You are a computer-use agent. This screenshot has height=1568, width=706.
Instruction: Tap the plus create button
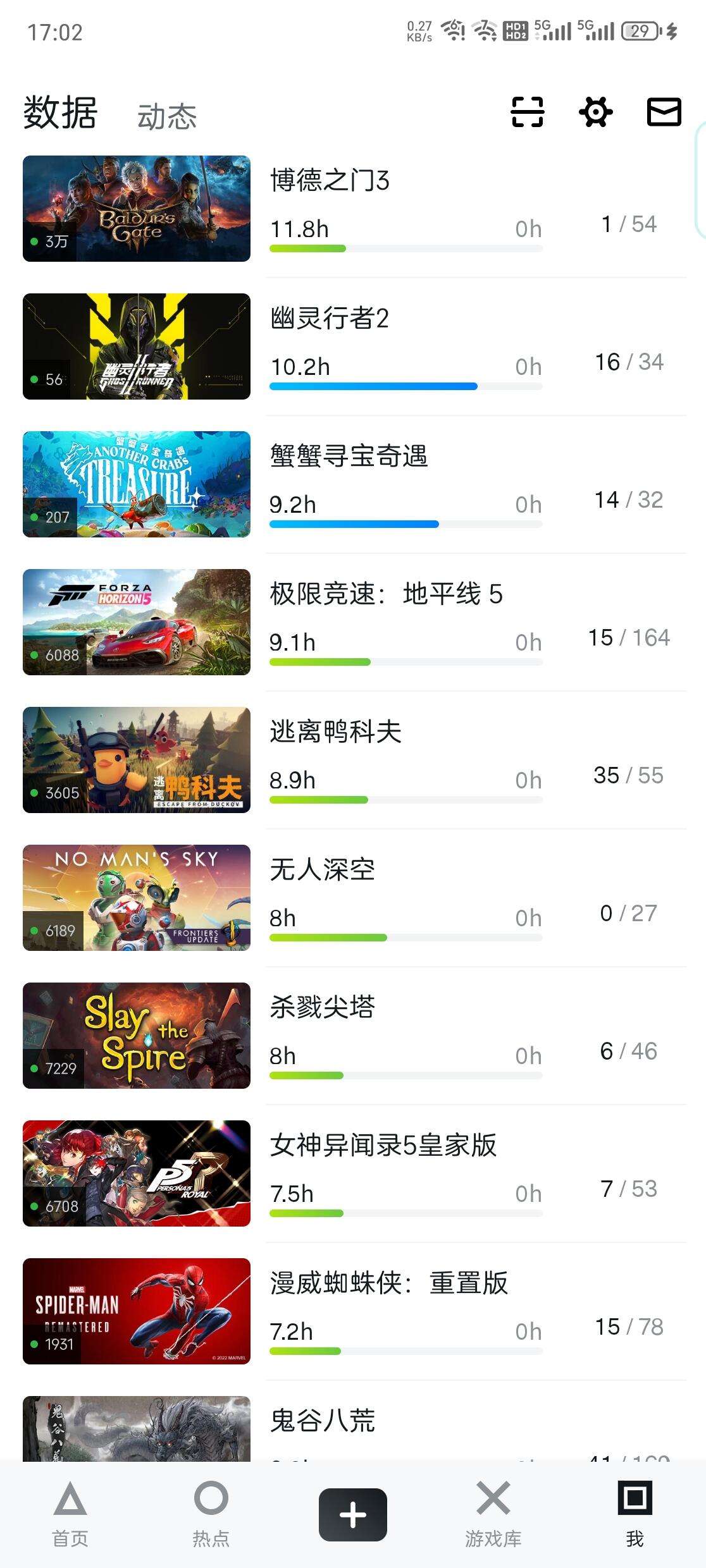pos(353,1515)
